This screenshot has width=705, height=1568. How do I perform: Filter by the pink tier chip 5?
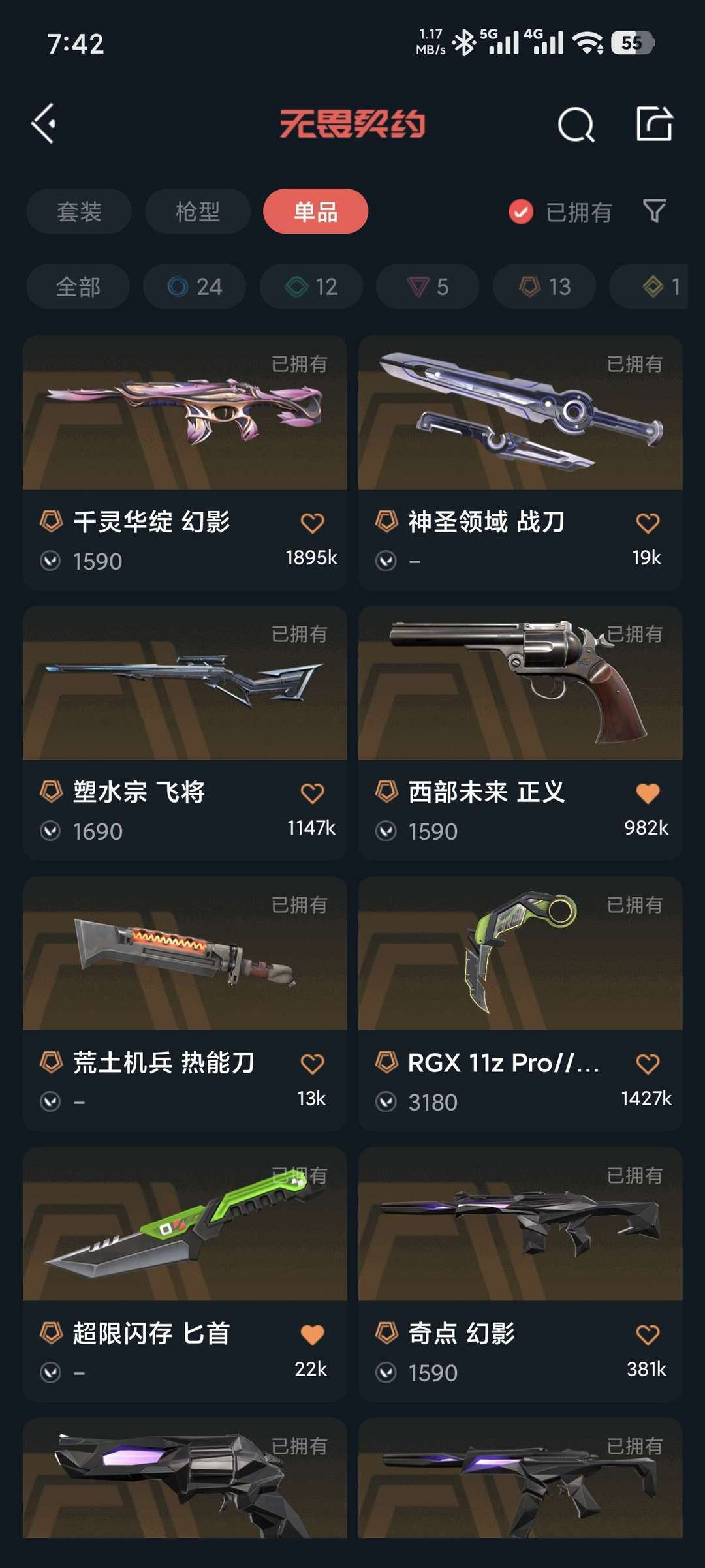(x=428, y=286)
